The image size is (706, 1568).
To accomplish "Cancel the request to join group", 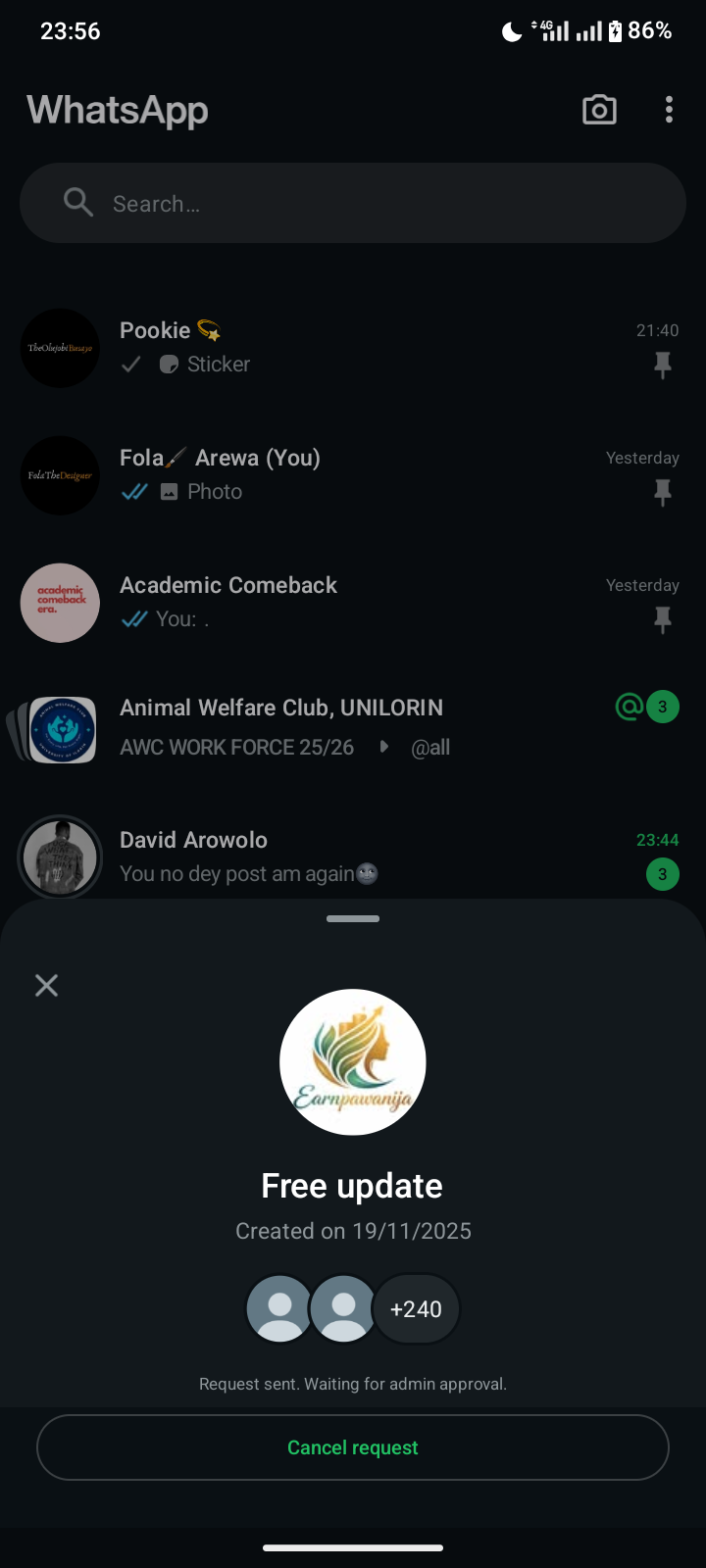I will click(353, 1447).
